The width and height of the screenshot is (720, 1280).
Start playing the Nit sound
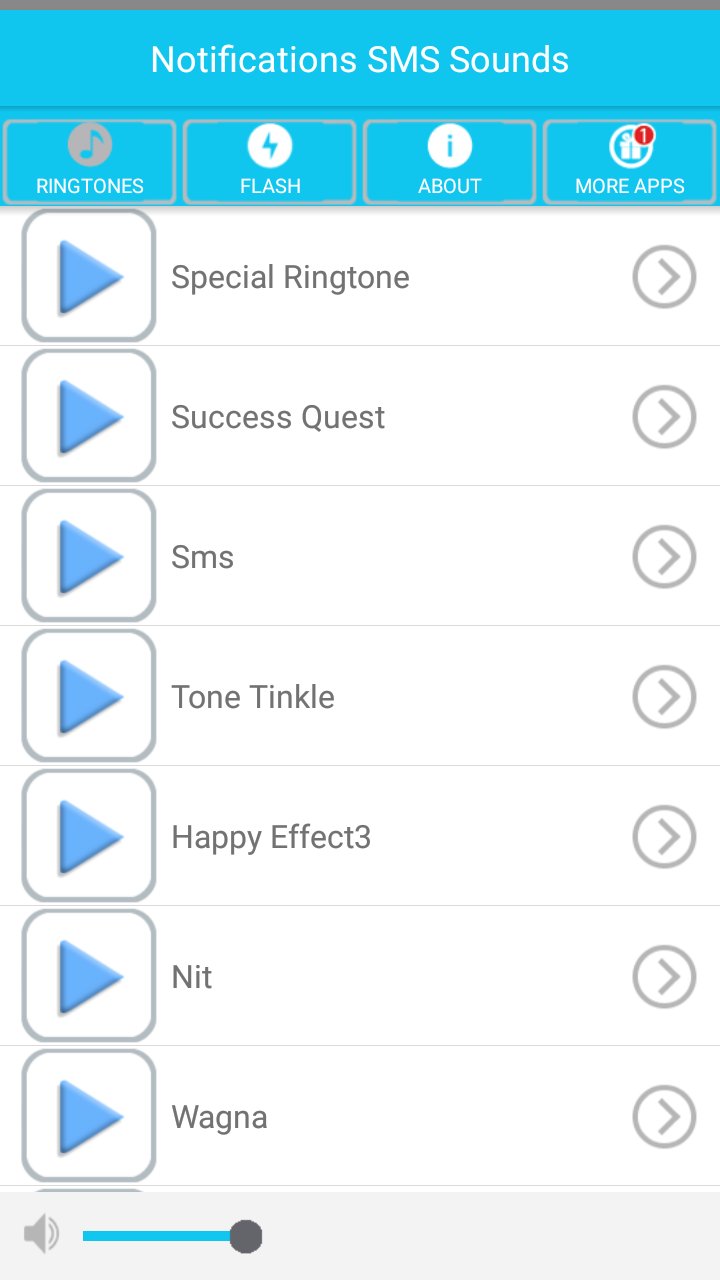pos(88,976)
